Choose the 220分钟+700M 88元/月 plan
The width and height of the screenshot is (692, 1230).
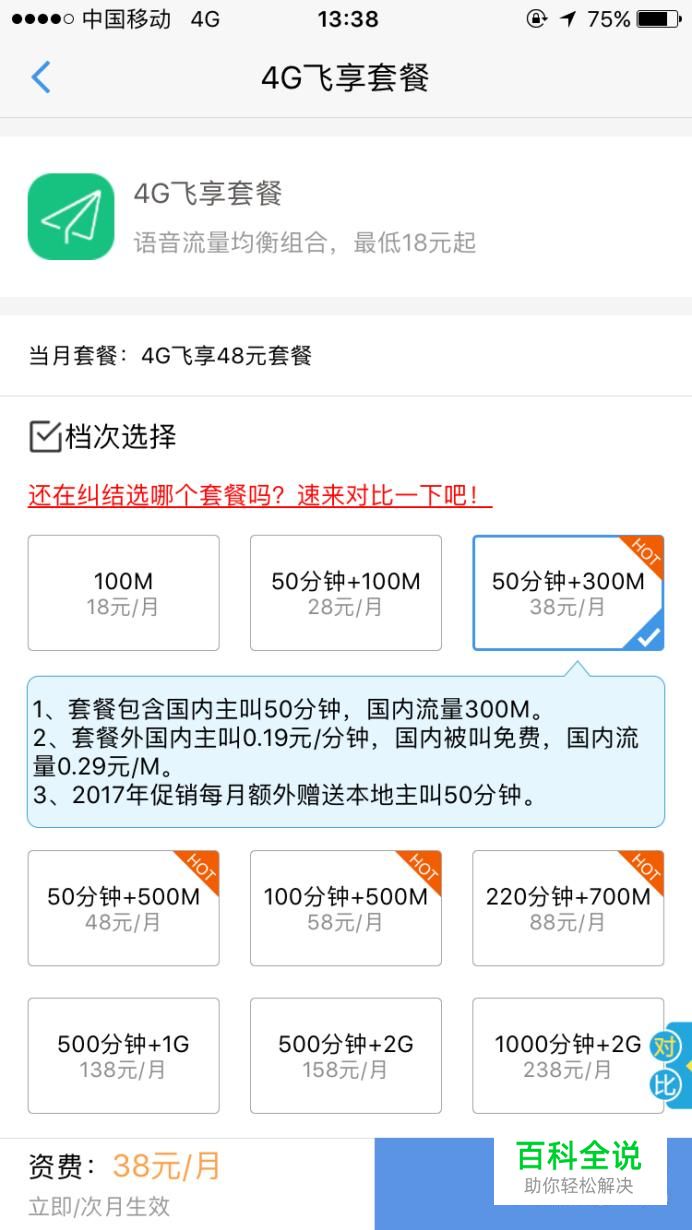[568, 908]
